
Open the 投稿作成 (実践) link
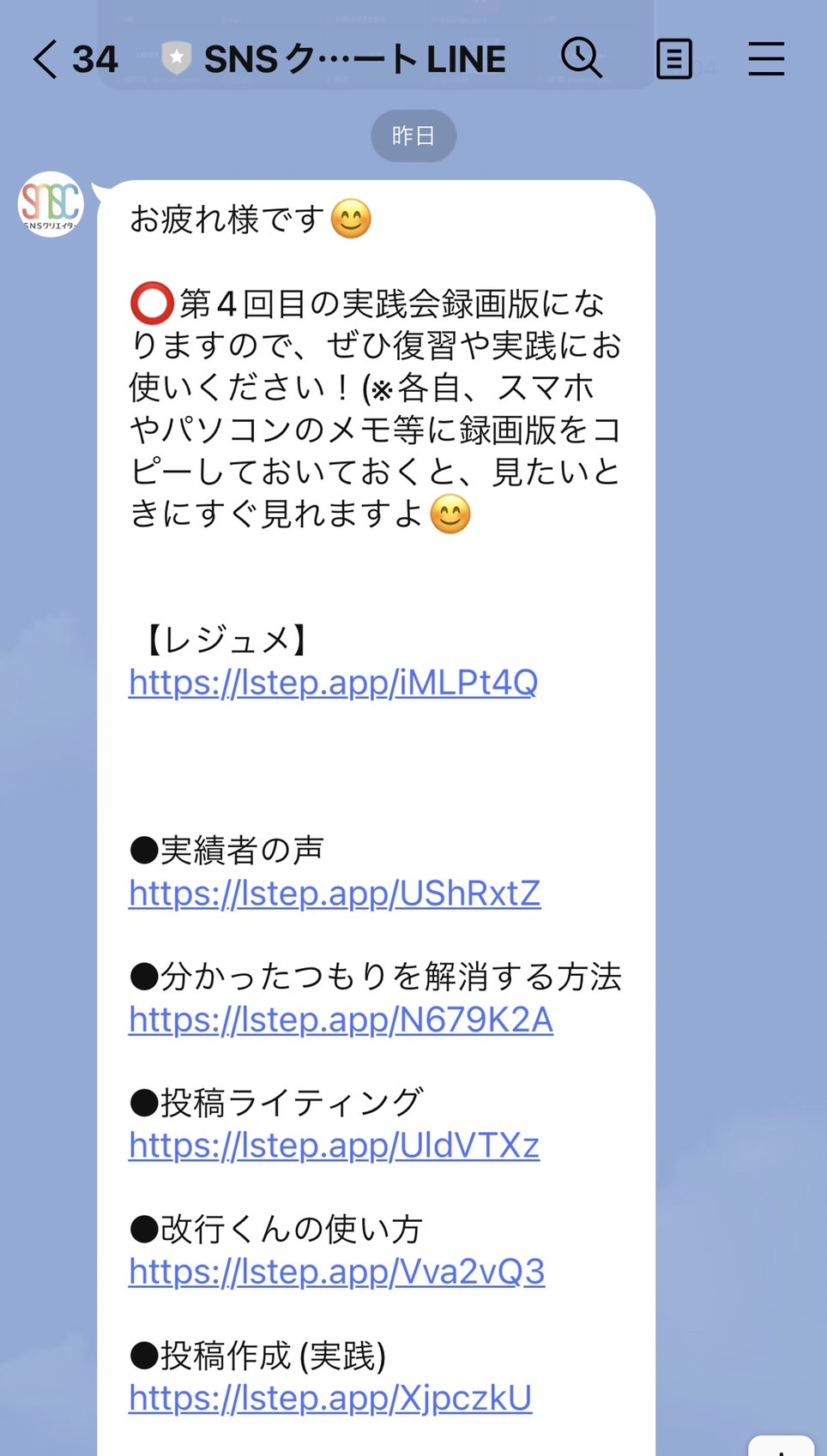tap(330, 1398)
